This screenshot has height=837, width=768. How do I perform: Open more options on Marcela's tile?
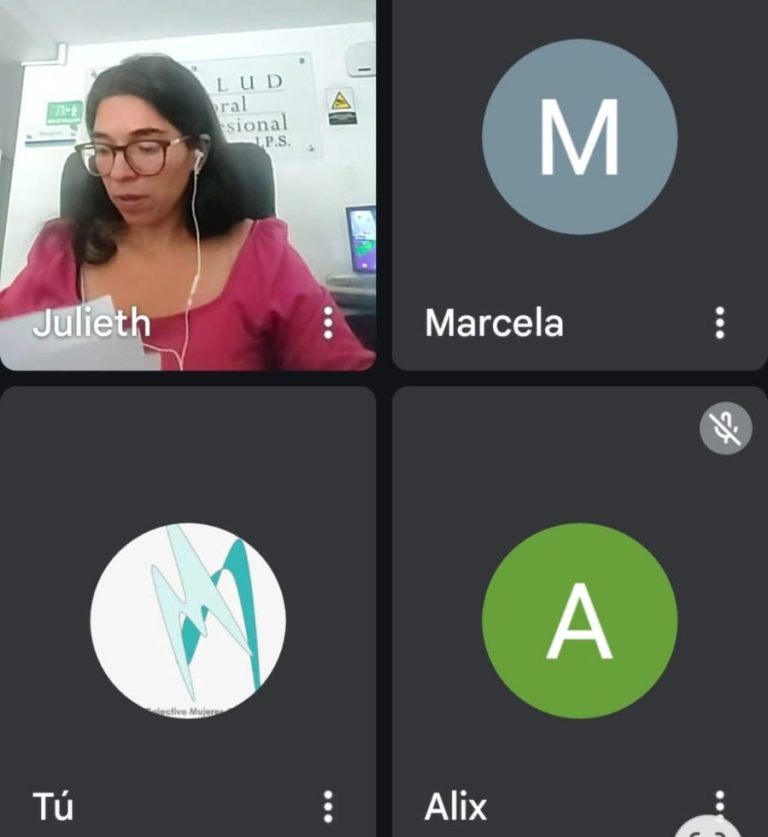(x=719, y=322)
